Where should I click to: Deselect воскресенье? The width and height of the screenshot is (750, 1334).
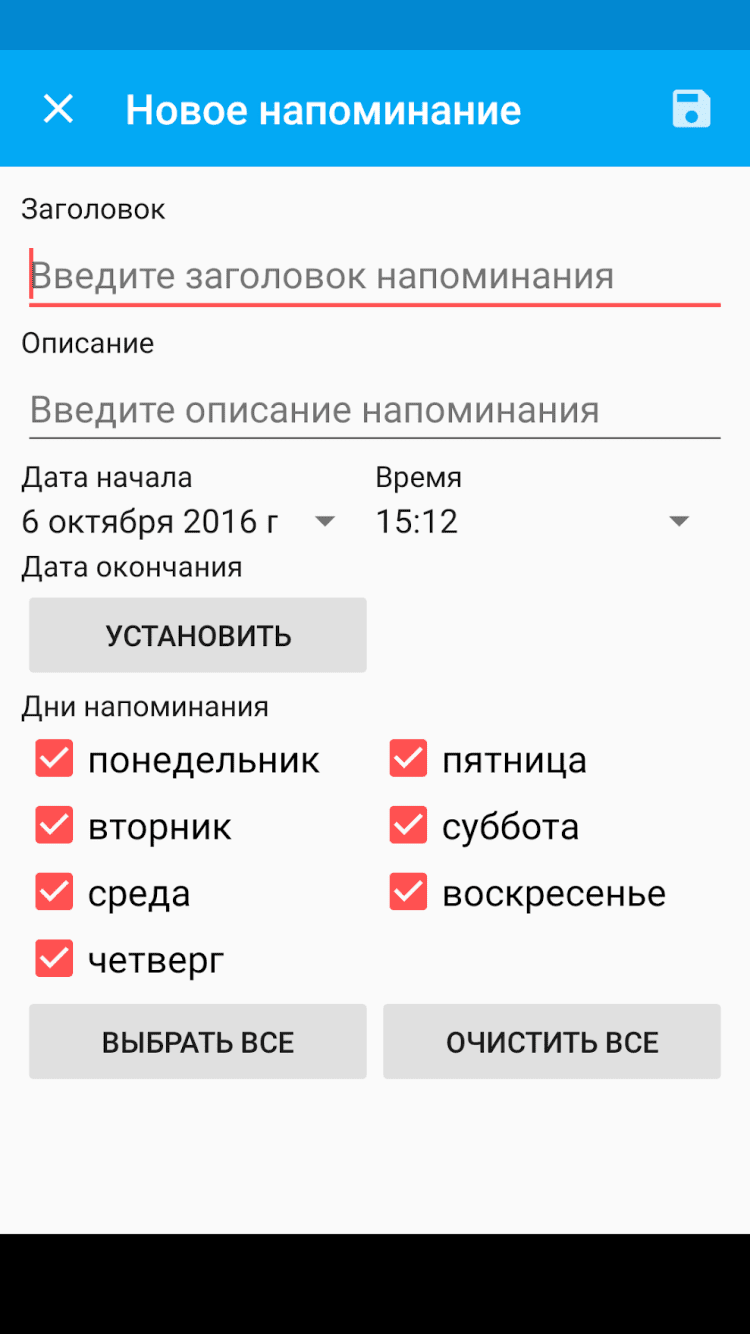[x=408, y=892]
